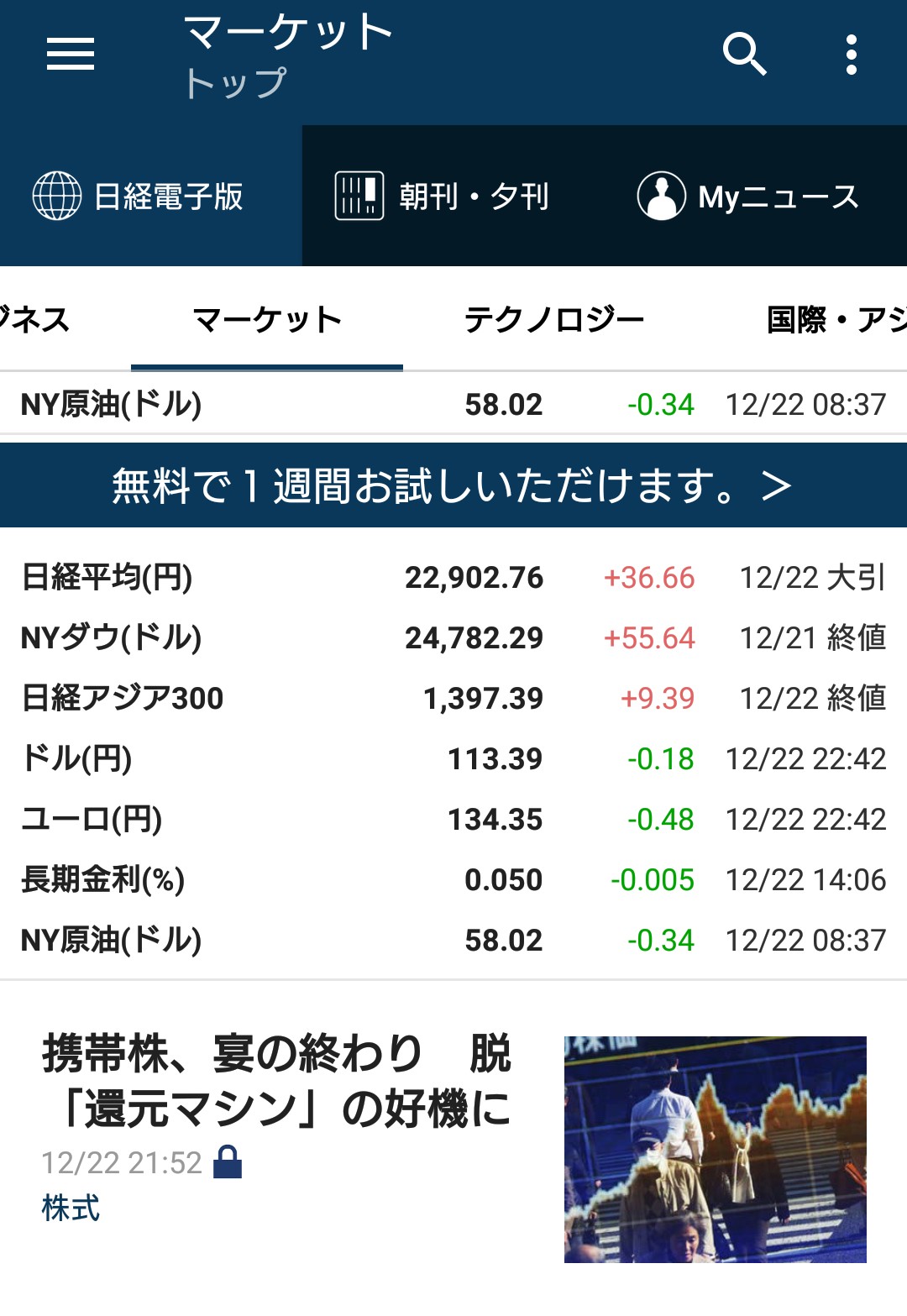Open ユーロ(円) exchange rate row
The image size is (907, 1316).
[x=453, y=820]
